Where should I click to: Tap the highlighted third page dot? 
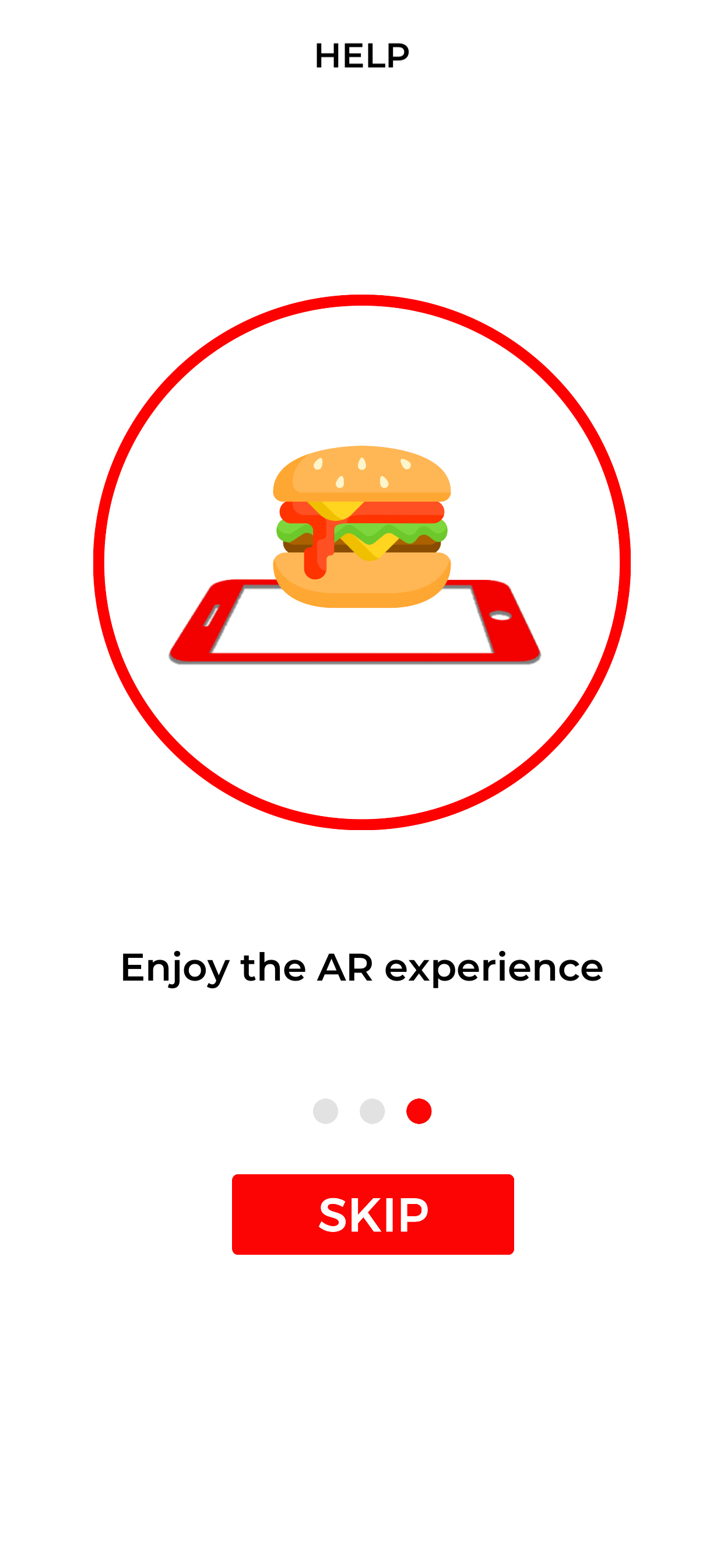coord(419,1111)
